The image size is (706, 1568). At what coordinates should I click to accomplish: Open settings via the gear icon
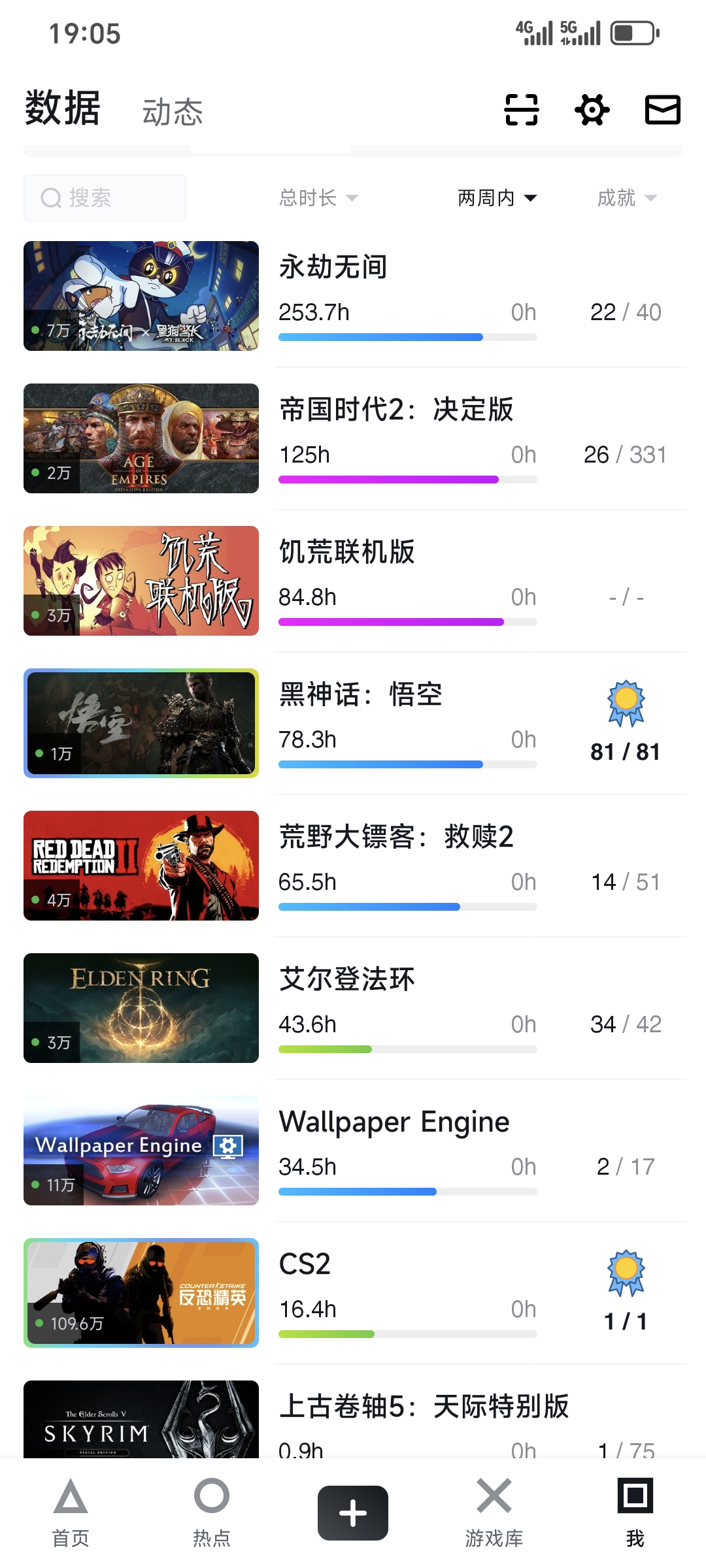[x=592, y=109]
